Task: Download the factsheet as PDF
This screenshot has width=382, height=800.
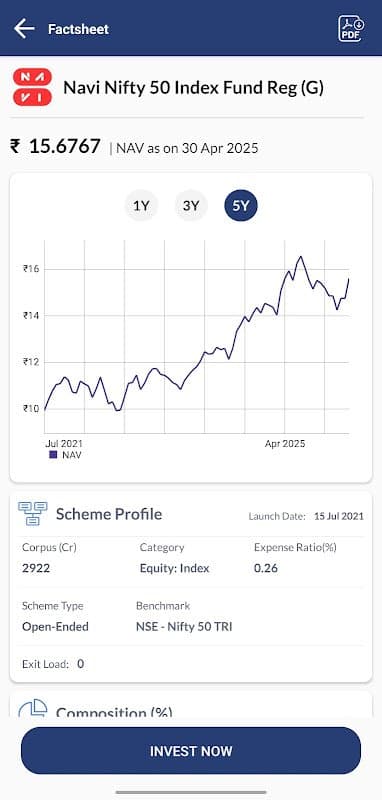Action: (352, 29)
